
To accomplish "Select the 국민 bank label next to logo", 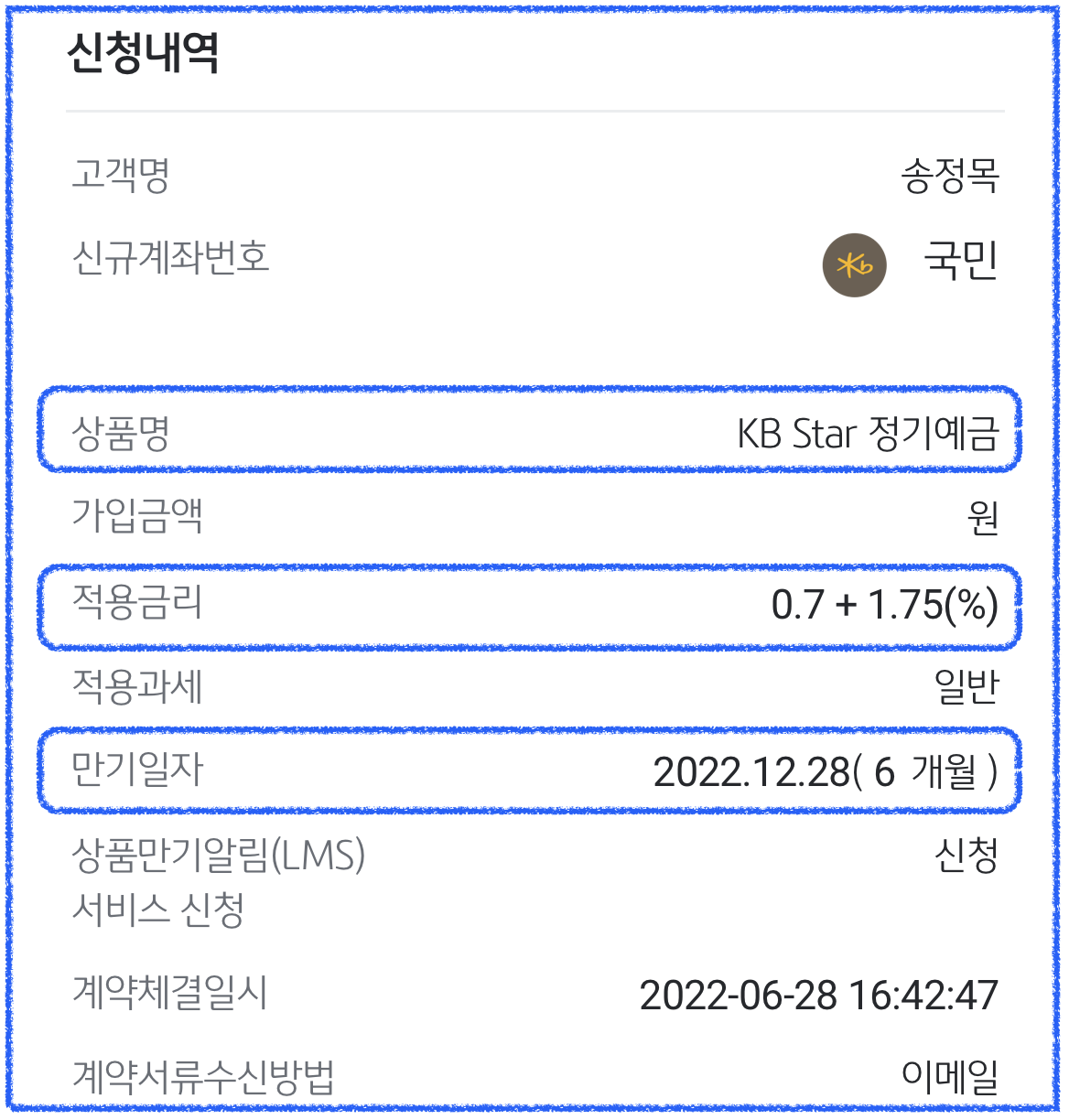I will click(x=960, y=264).
